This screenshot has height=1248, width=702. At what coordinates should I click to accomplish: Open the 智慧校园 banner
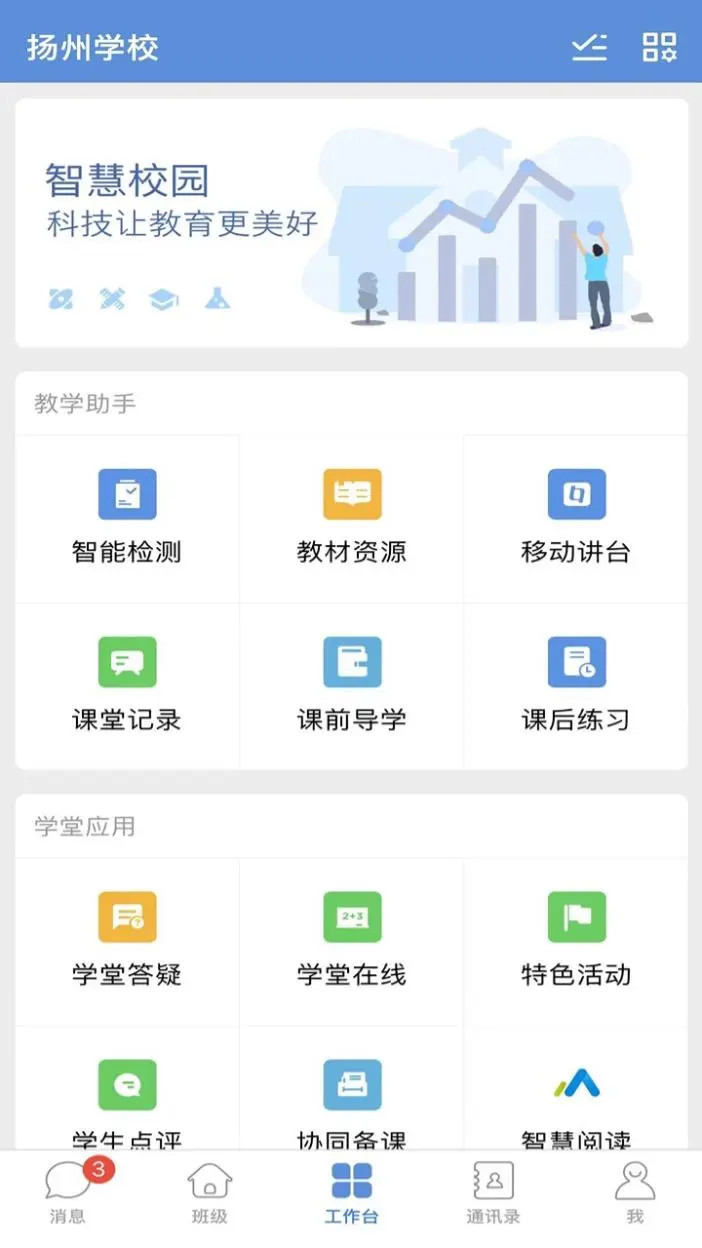[351, 223]
